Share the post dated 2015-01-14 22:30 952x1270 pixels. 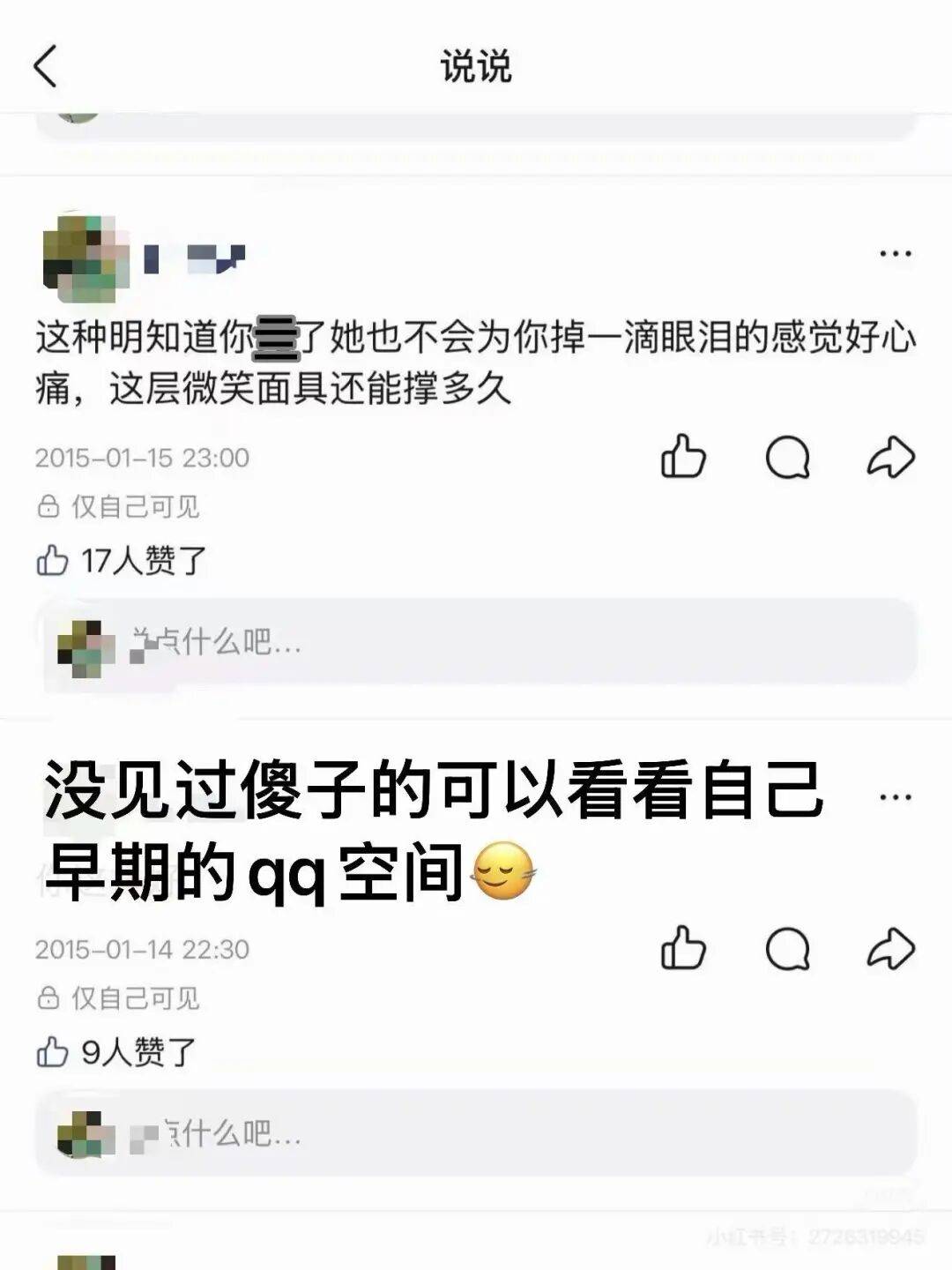tap(890, 948)
